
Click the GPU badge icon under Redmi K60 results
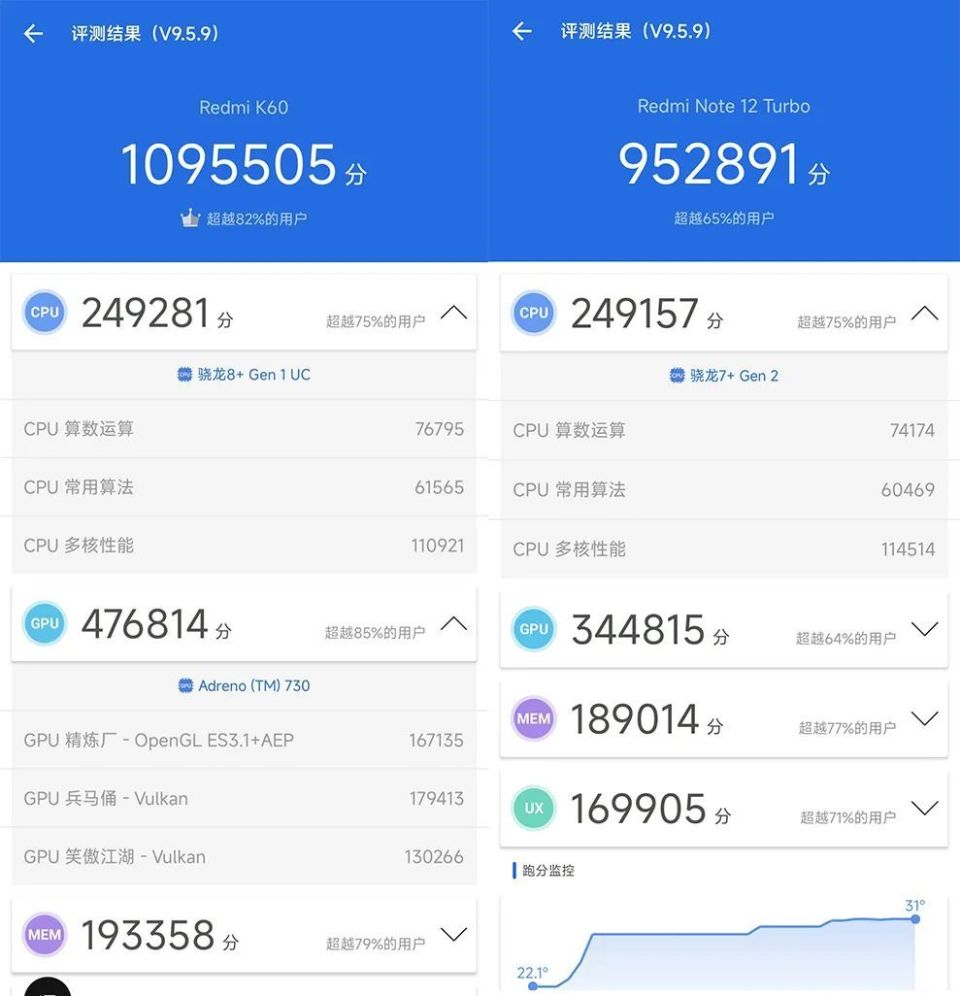click(44, 624)
